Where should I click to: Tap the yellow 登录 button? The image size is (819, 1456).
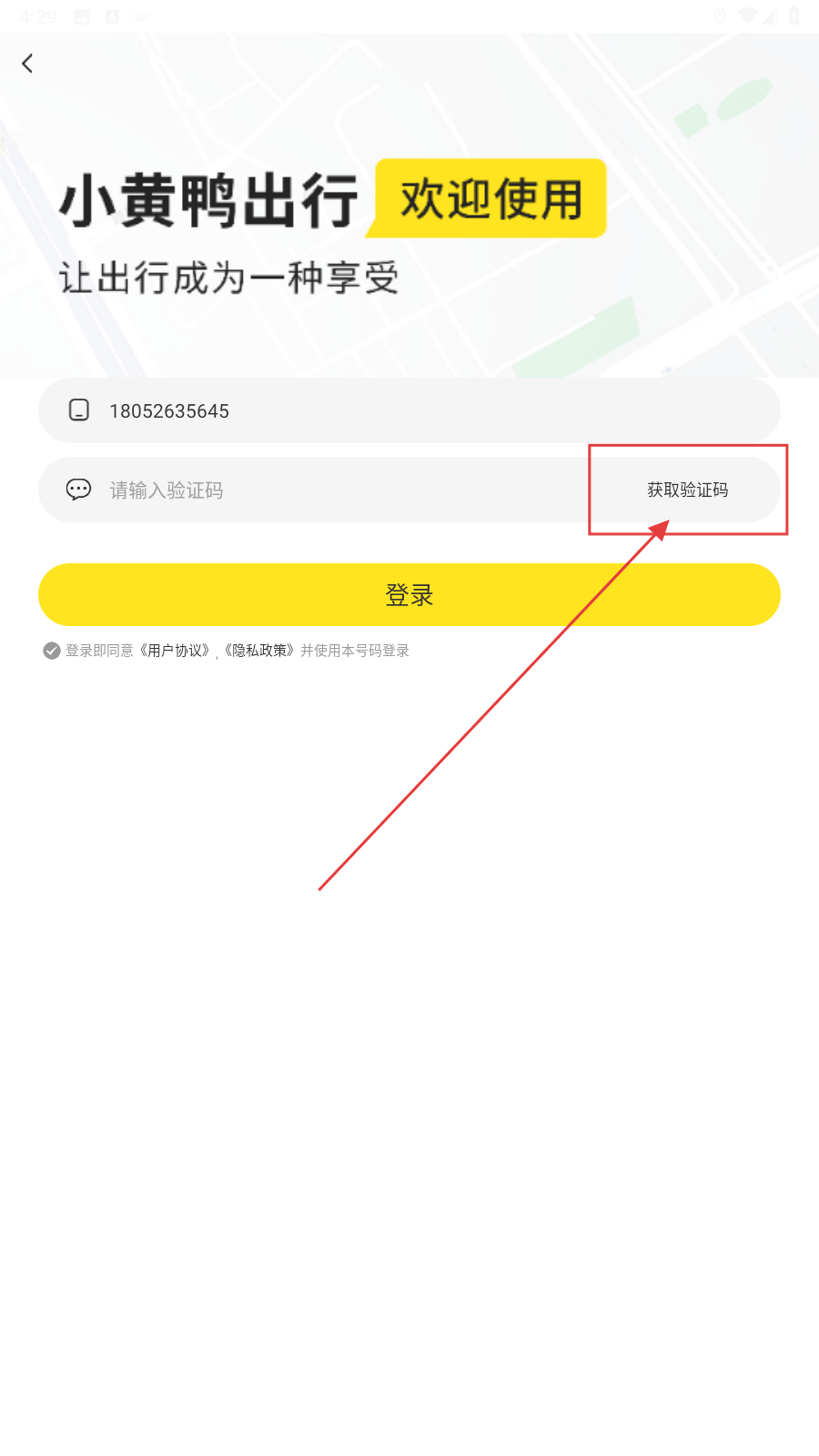(409, 594)
